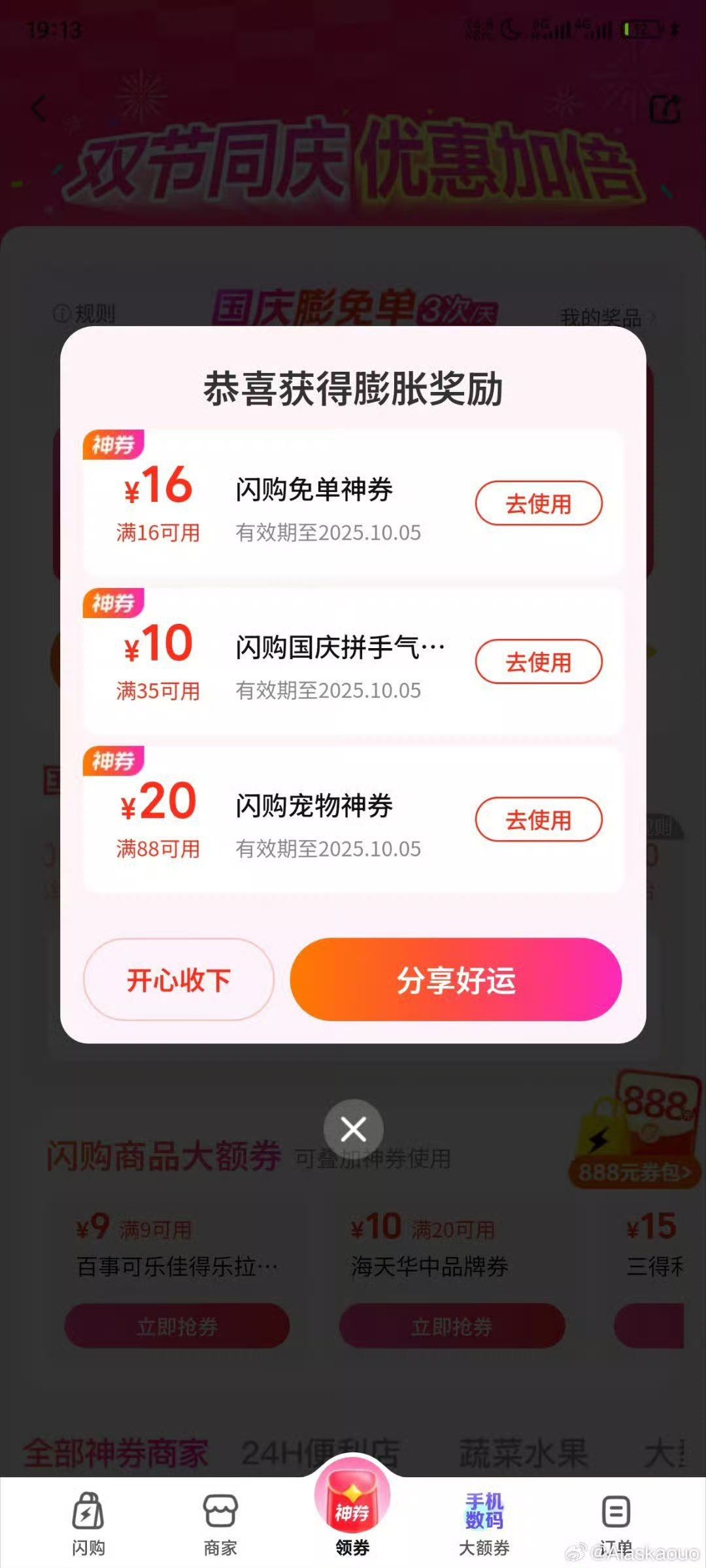Tap the 开心收下 button
The width and height of the screenshot is (706, 1568).
(x=178, y=980)
